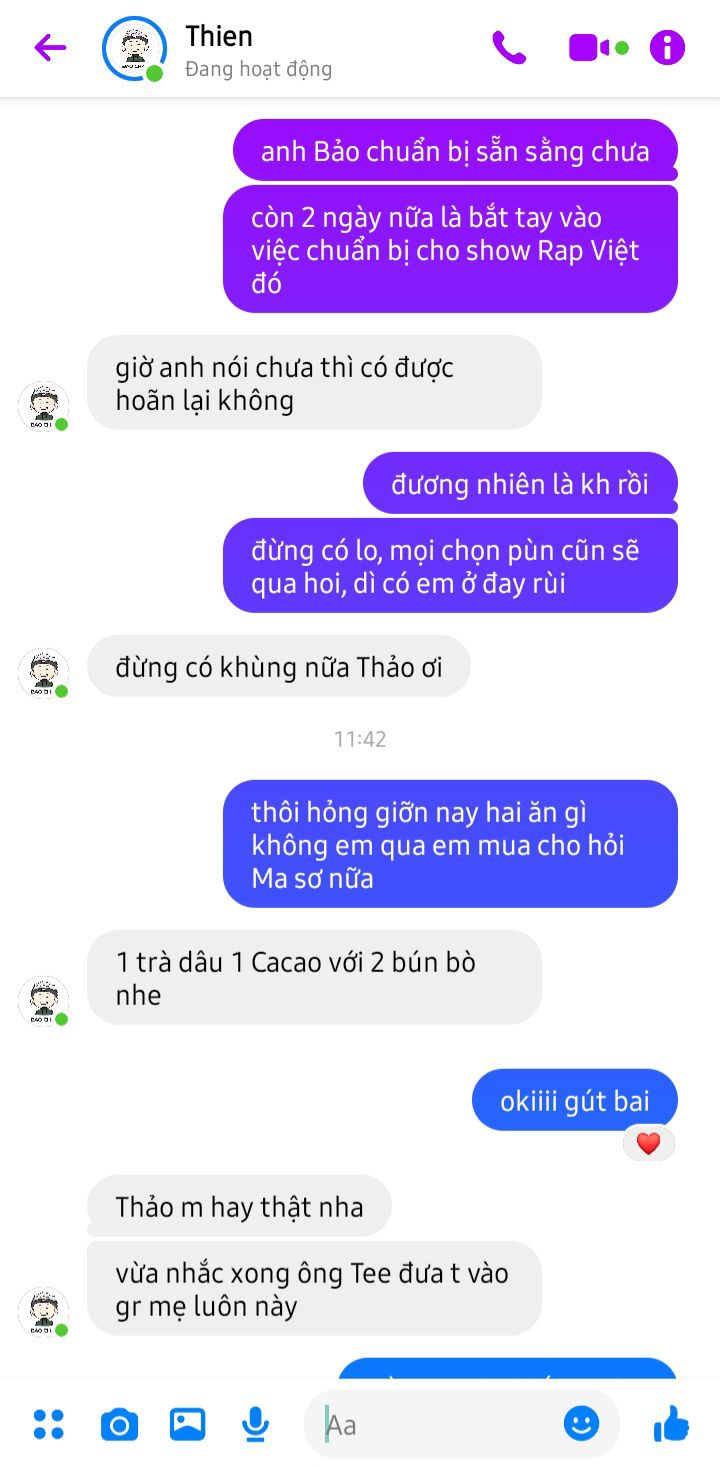The image size is (720, 1469).
Task: Focus the Aa message input field
Action: coord(440,1424)
